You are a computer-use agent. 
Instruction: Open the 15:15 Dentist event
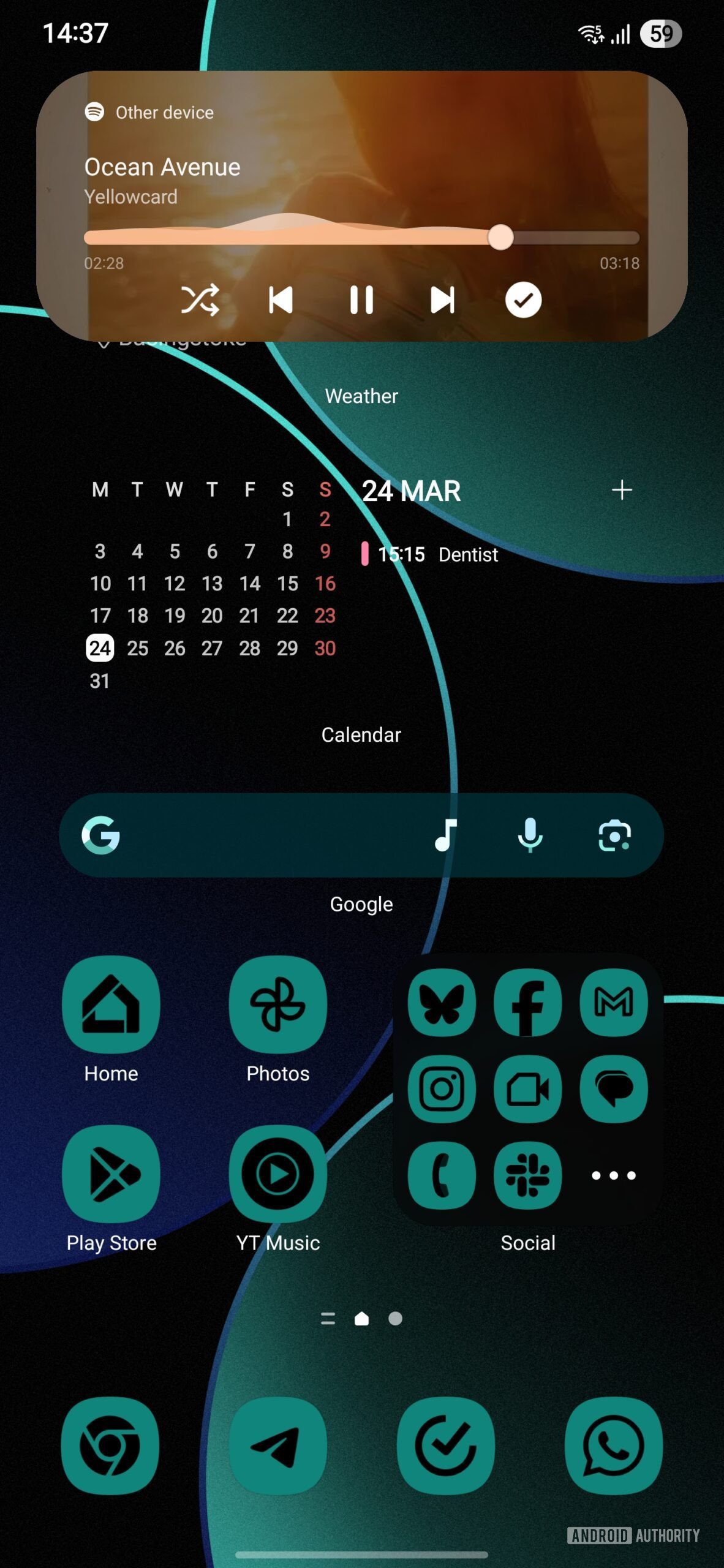point(430,554)
